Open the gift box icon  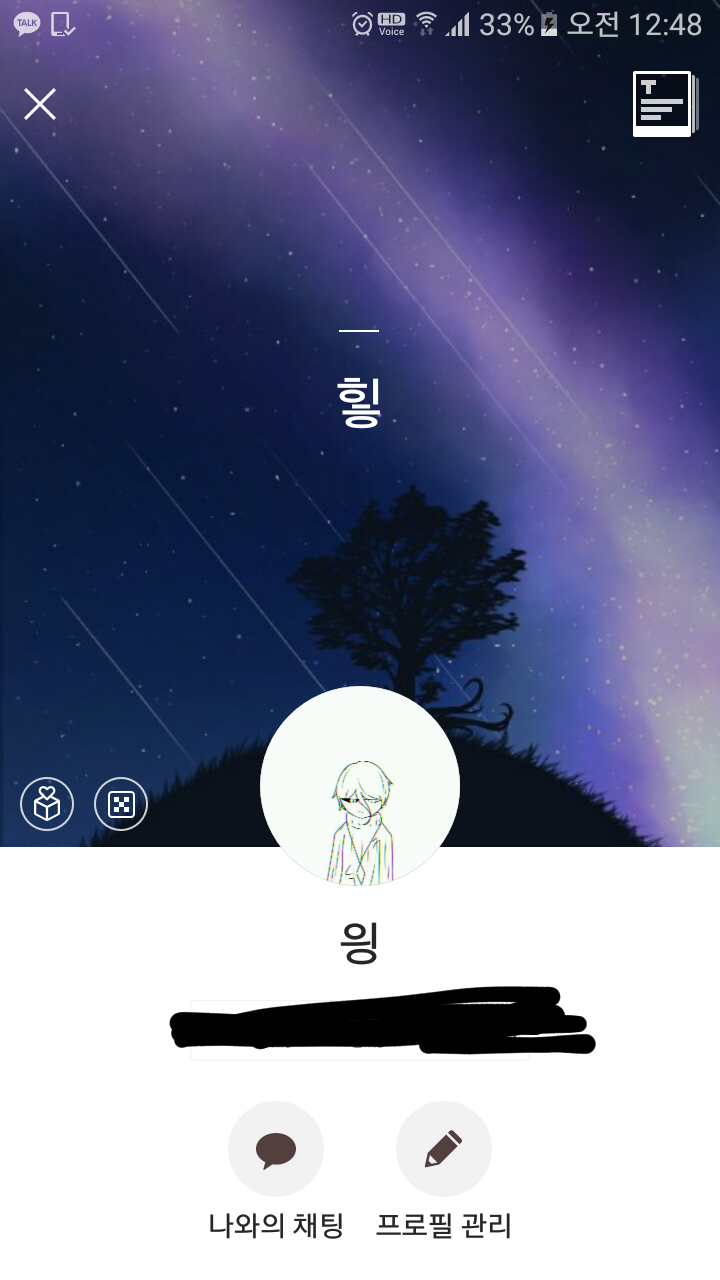click(x=47, y=804)
